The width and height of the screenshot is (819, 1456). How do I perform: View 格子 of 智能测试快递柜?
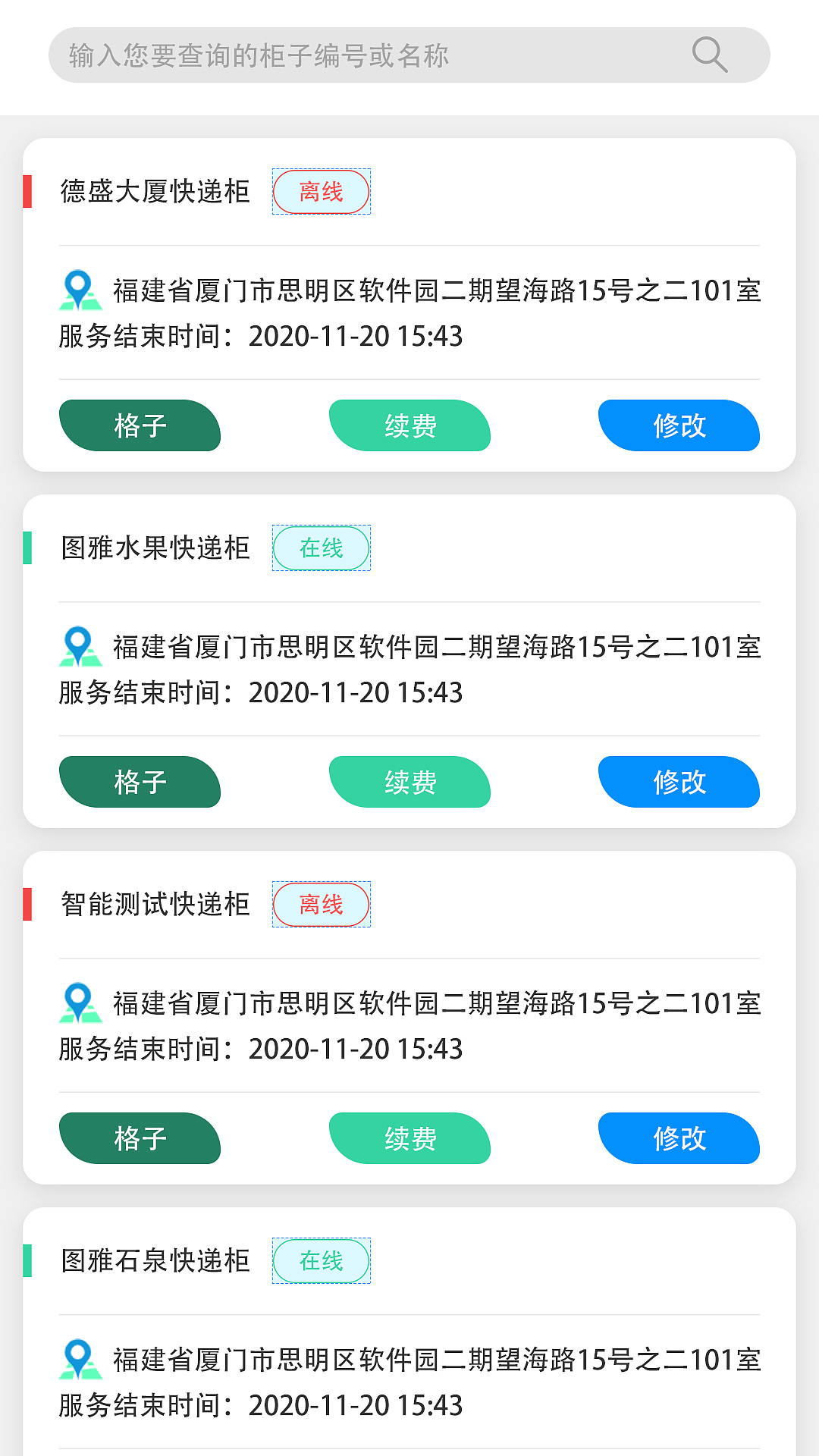point(140,1138)
